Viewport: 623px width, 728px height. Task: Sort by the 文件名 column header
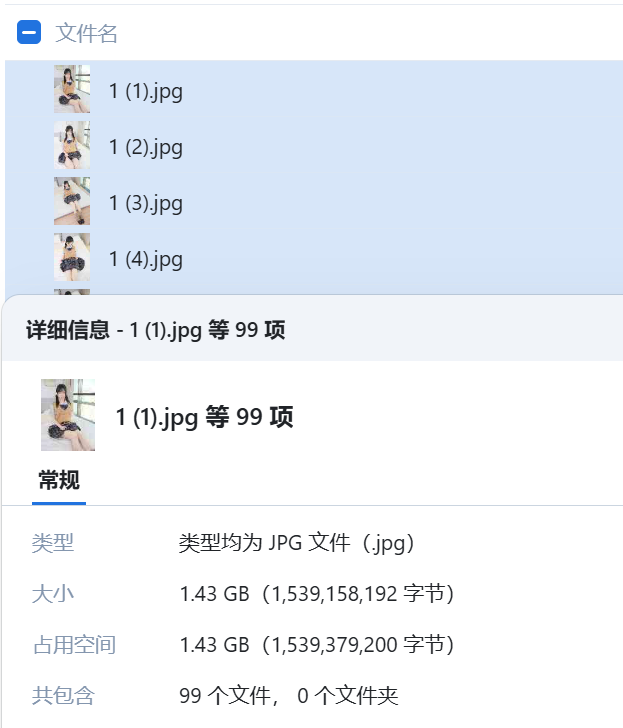tap(87, 33)
